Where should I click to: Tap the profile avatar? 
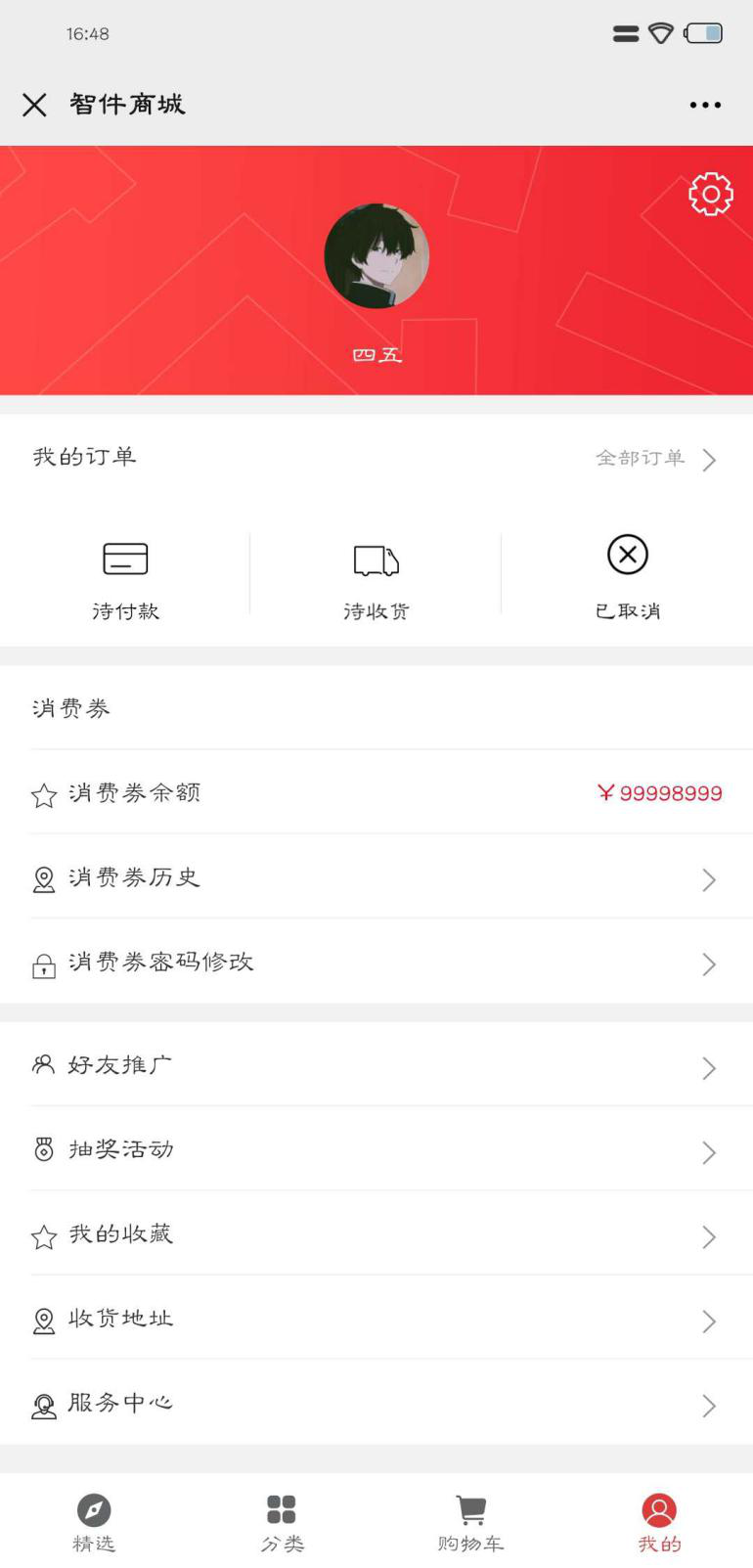[376, 255]
